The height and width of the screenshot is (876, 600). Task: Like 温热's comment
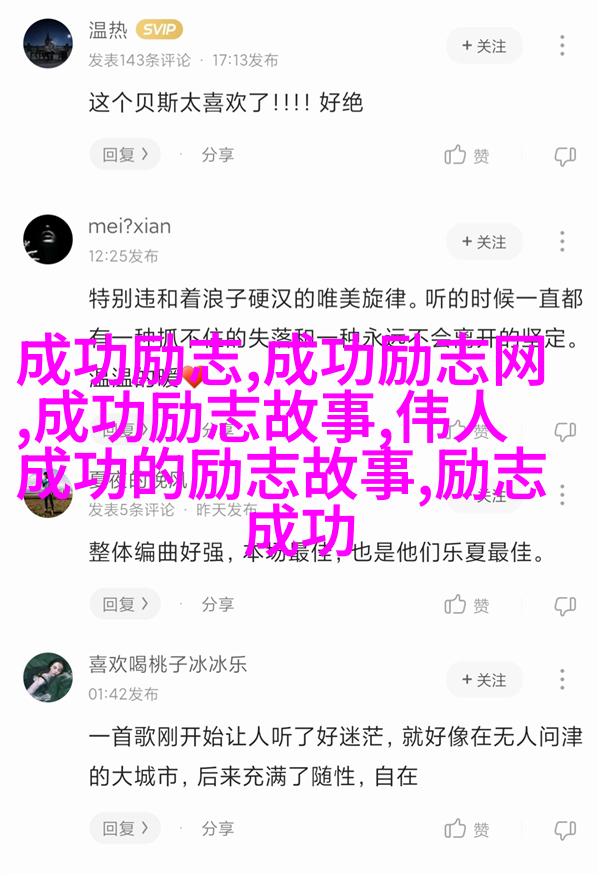(x=467, y=155)
